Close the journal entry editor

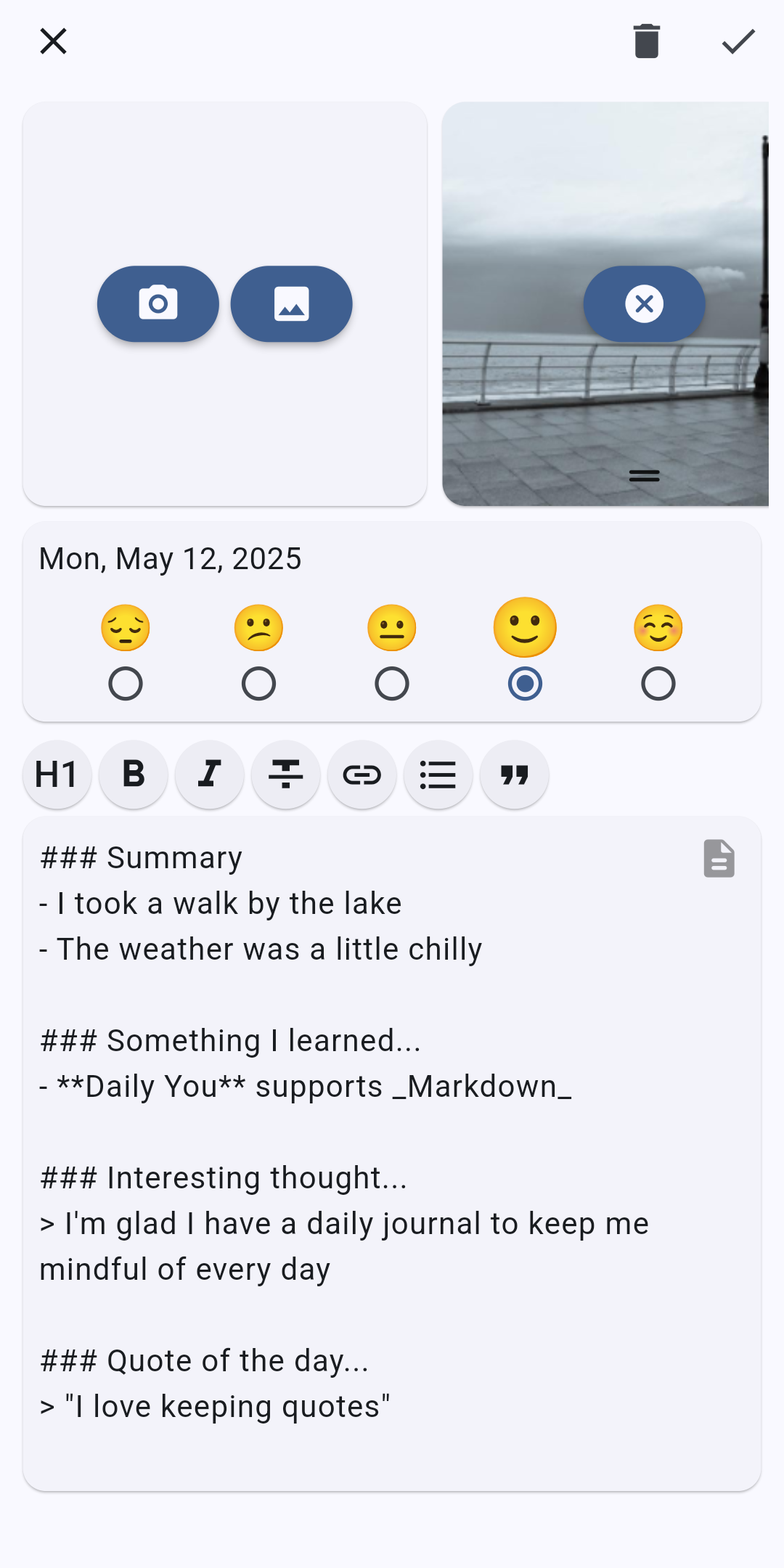tap(53, 41)
